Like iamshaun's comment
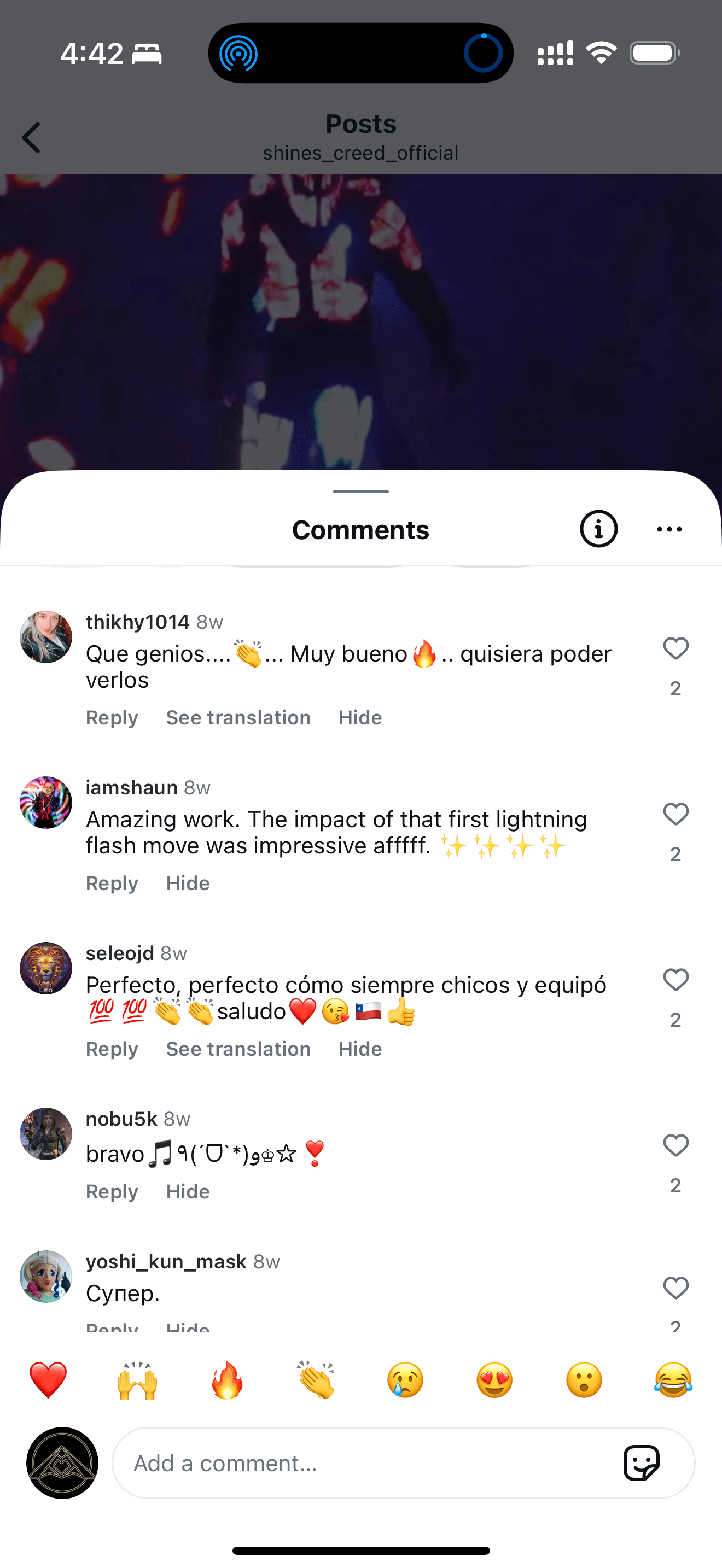Image resolution: width=722 pixels, height=1568 pixels. pyautogui.click(x=675, y=815)
